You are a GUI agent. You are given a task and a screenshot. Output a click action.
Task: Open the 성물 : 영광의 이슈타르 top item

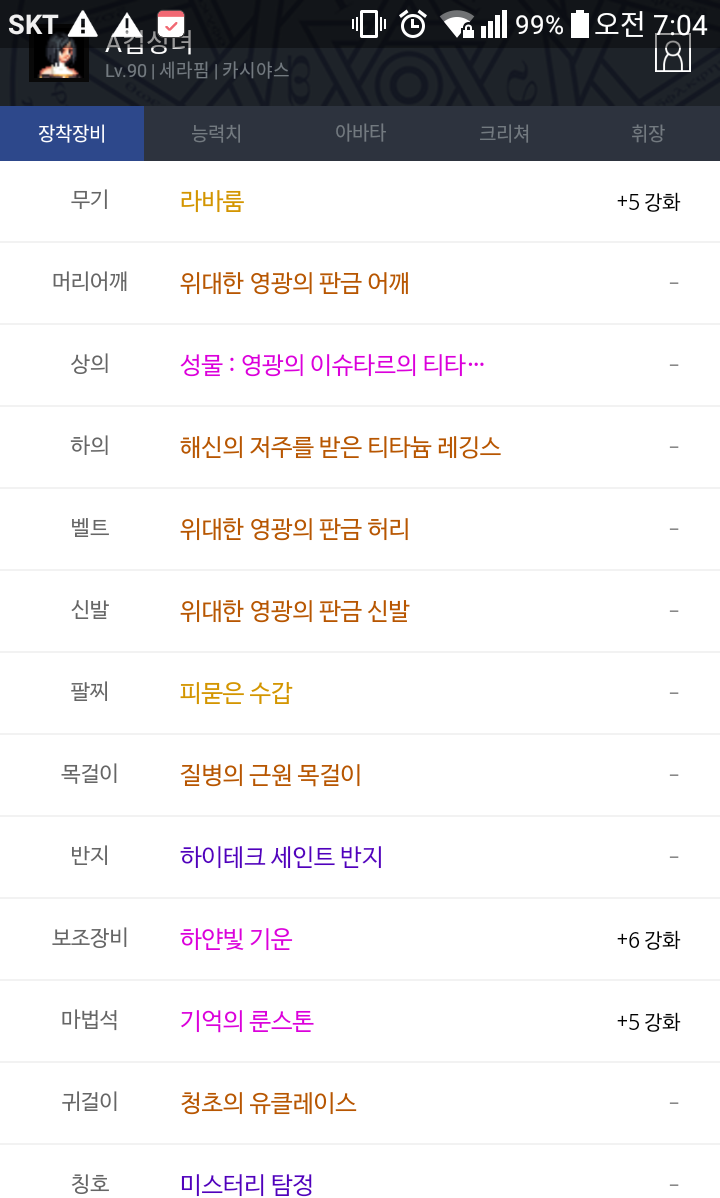point(332,364)
